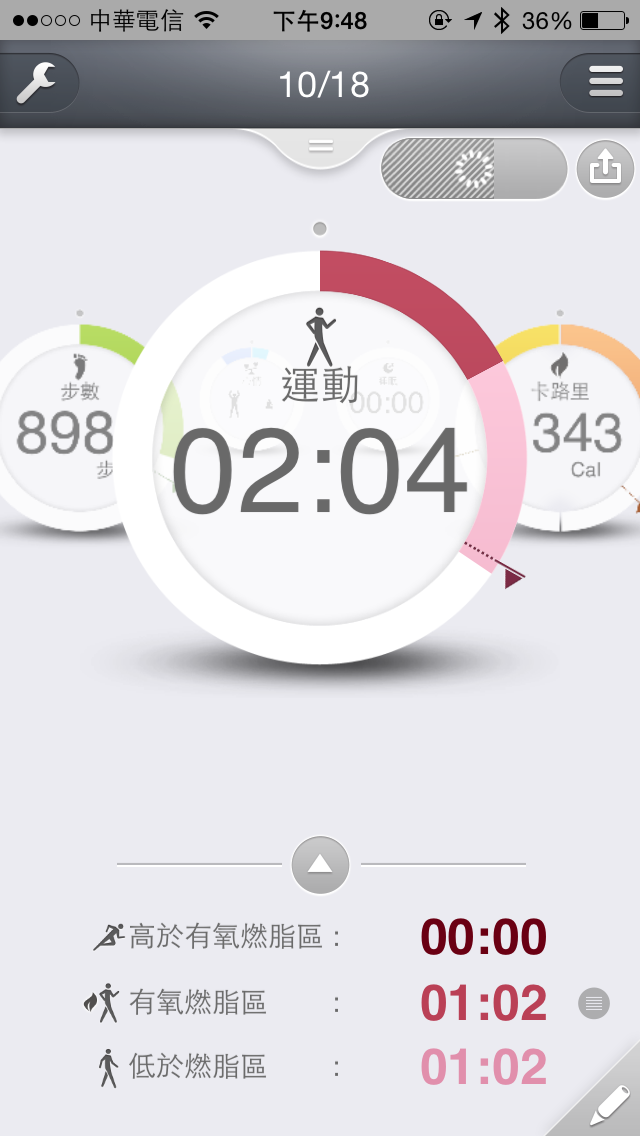The image size is (640, 1136).
Task: Open the wrench settings button
Action: [x=38, y=83]
